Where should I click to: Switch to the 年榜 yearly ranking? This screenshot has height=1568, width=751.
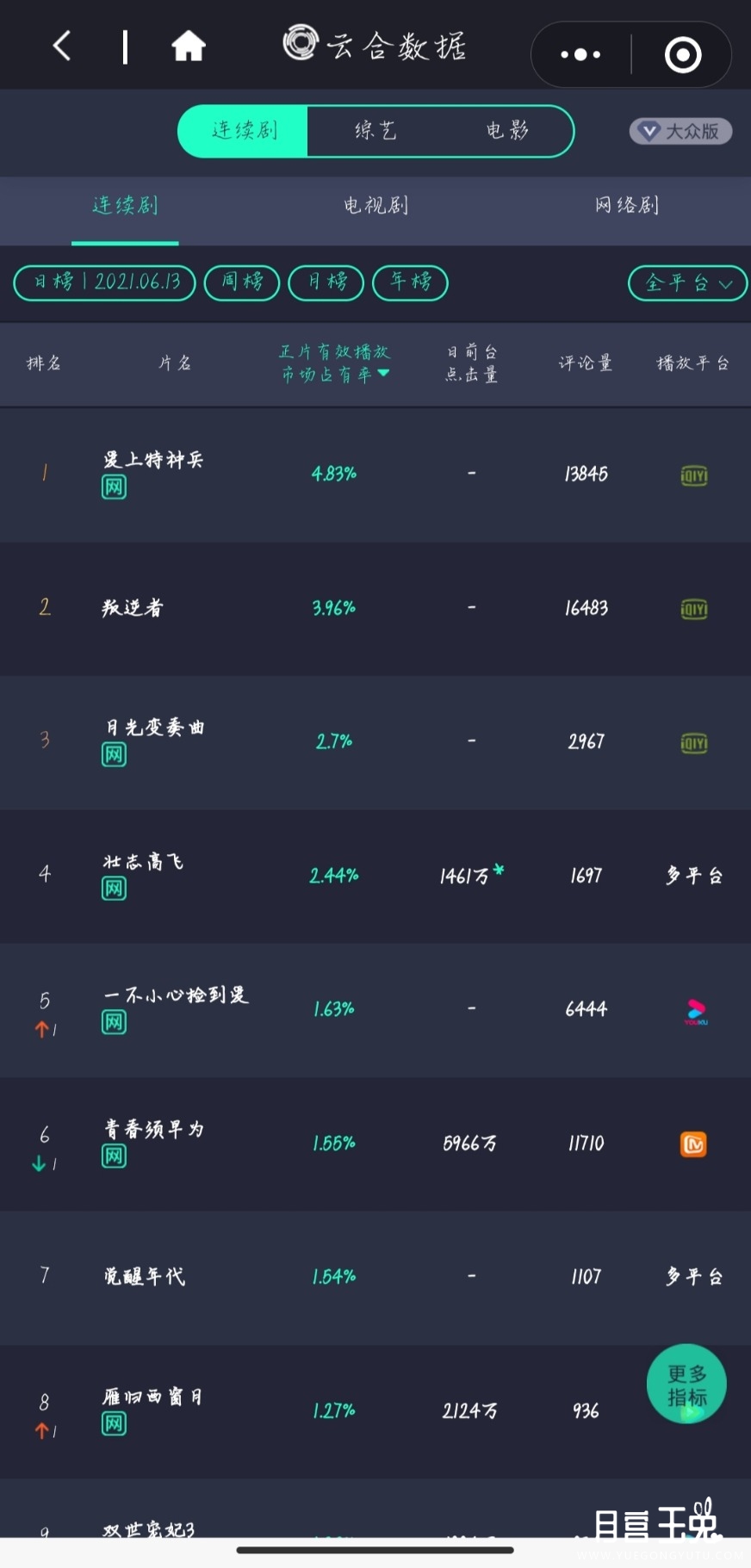coord(410,282)
